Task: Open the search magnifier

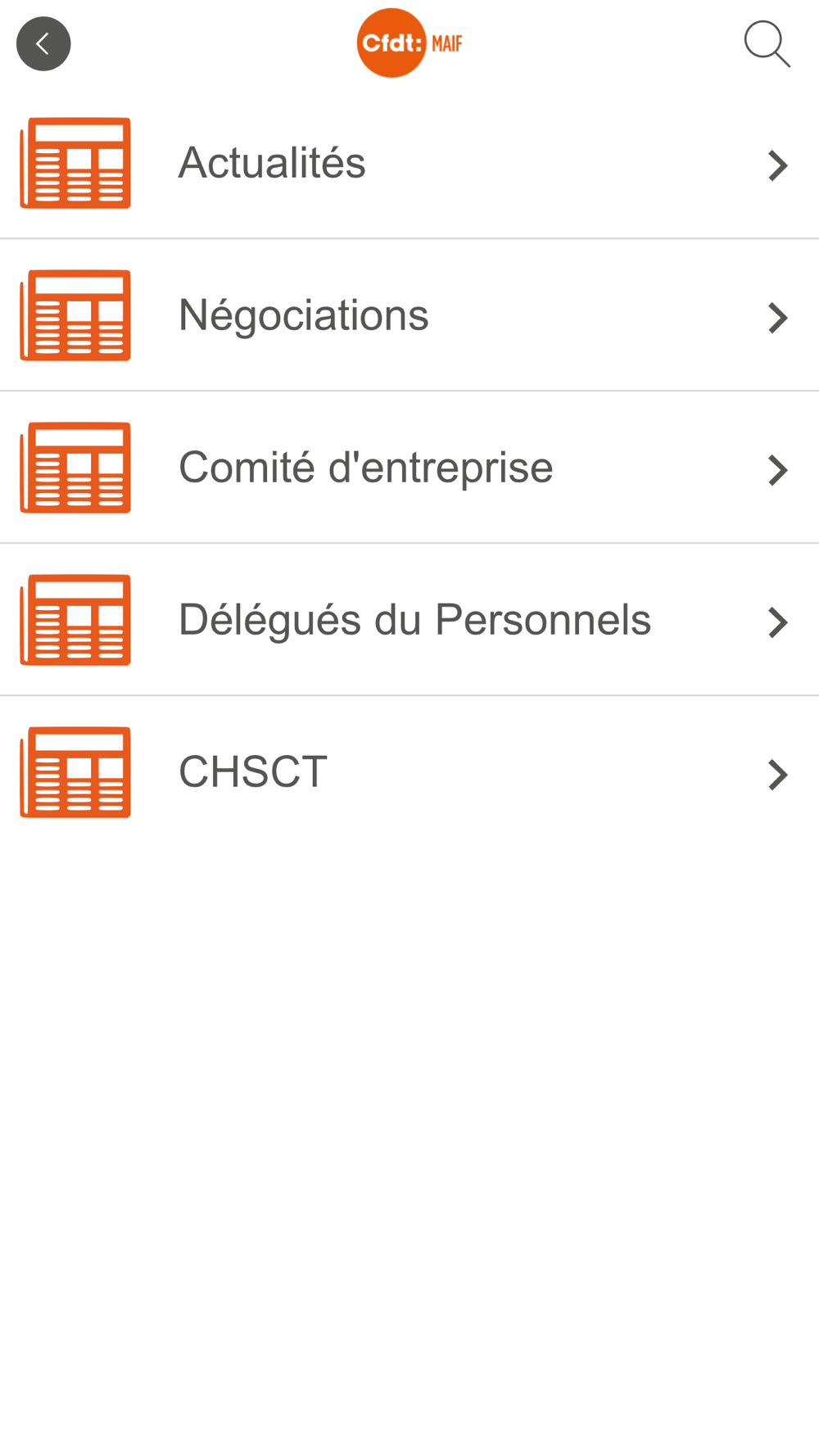Action: click(x=767, y=44)
